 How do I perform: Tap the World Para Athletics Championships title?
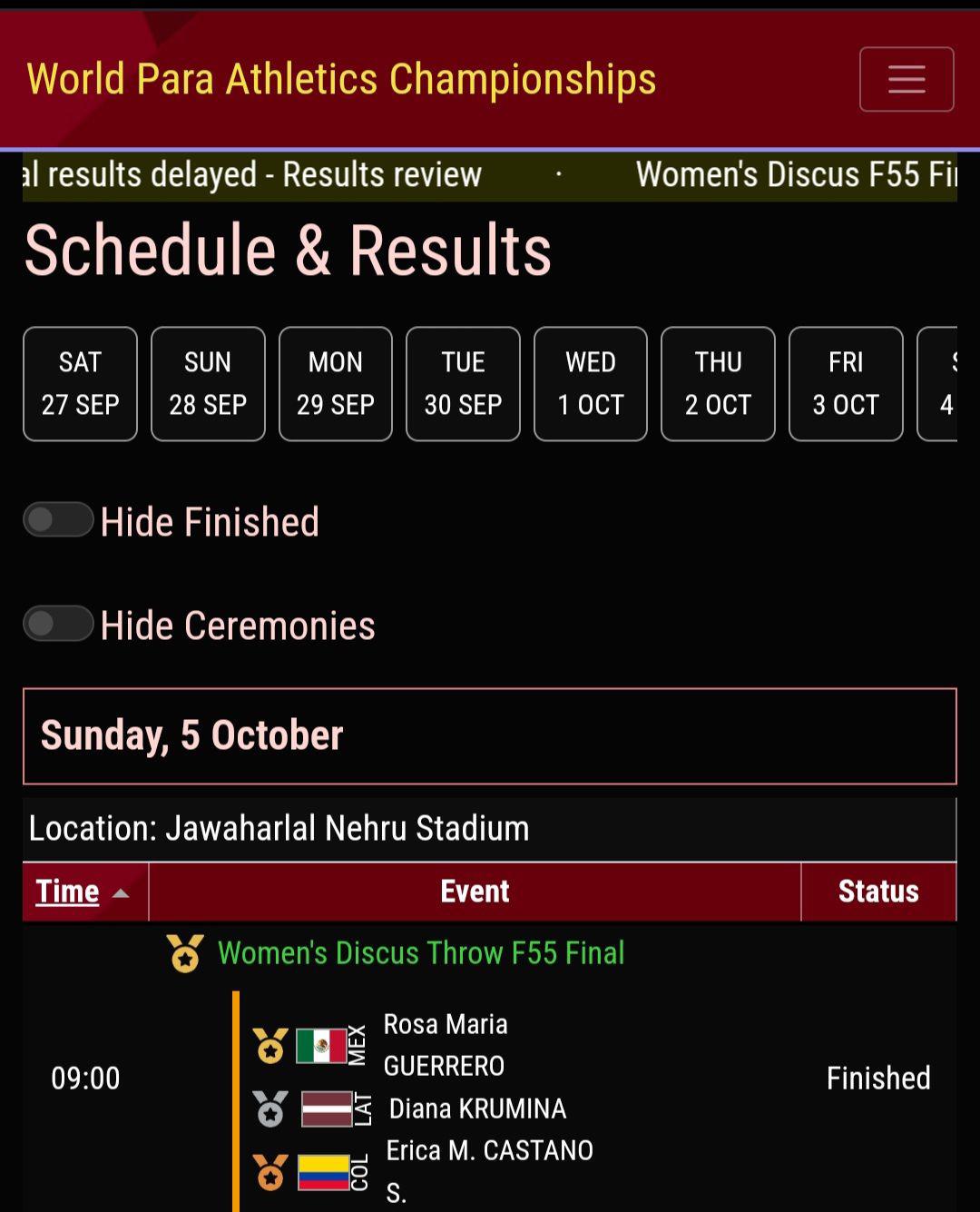point(341,79)
